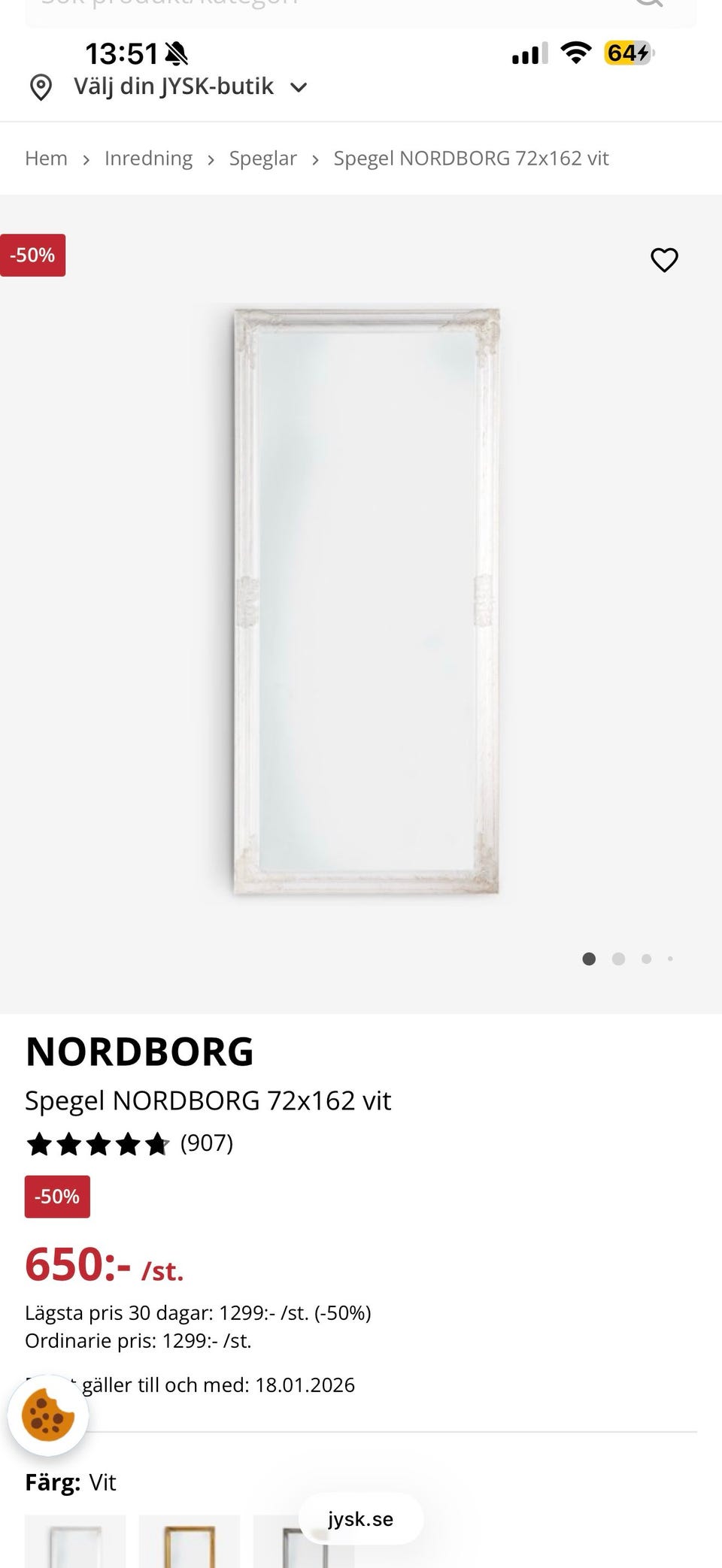This screenshot has height=1568, width=722.
Task: Select the second image carousel dot
Action: point(617,958)
